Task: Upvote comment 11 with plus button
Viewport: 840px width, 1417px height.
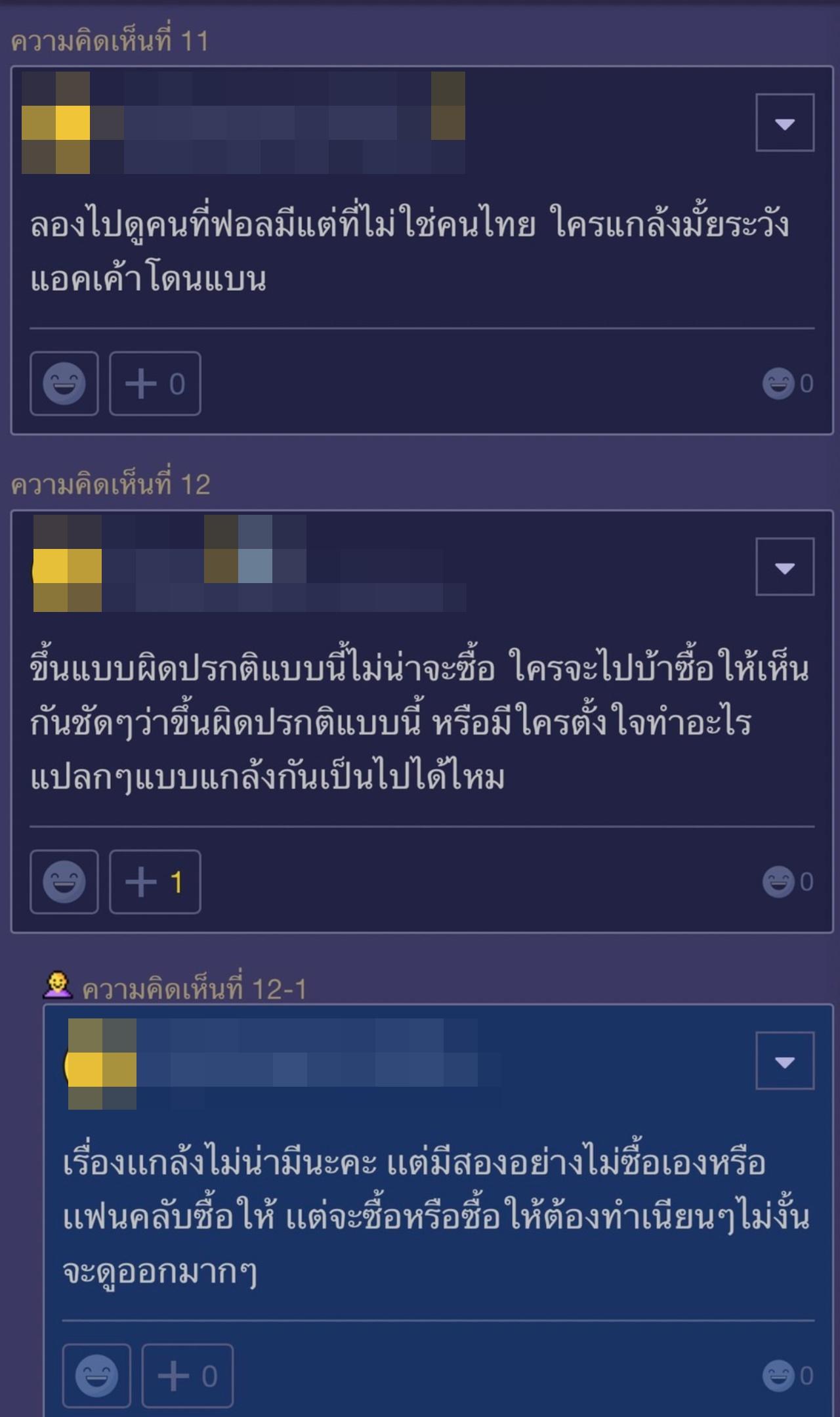Action: click(155, 383)
